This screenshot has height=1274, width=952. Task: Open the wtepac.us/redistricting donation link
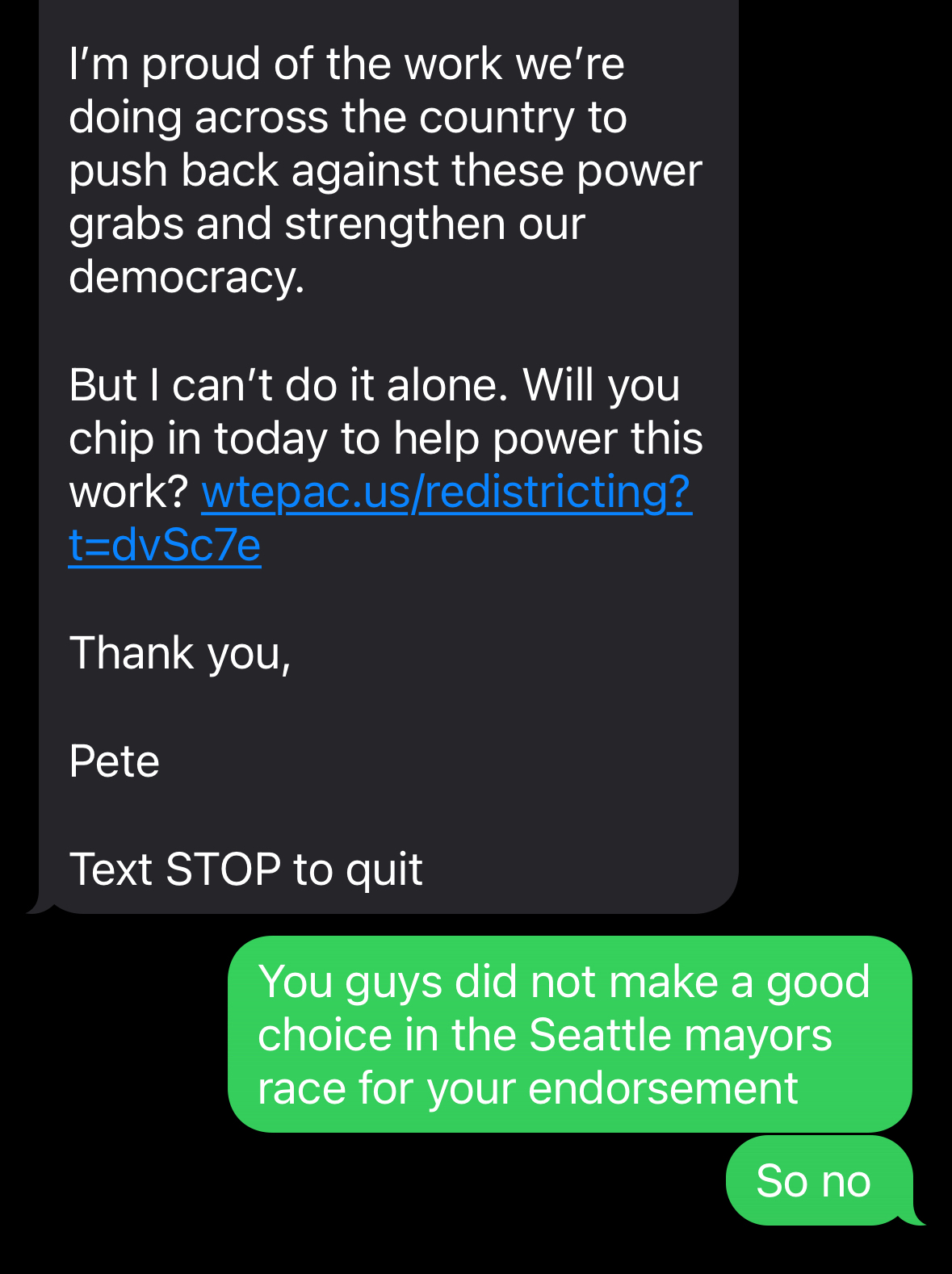[x=446, y=492]
